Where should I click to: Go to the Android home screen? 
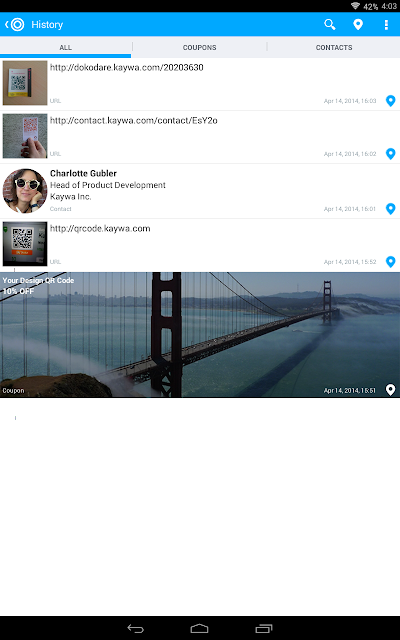[200, 628]
